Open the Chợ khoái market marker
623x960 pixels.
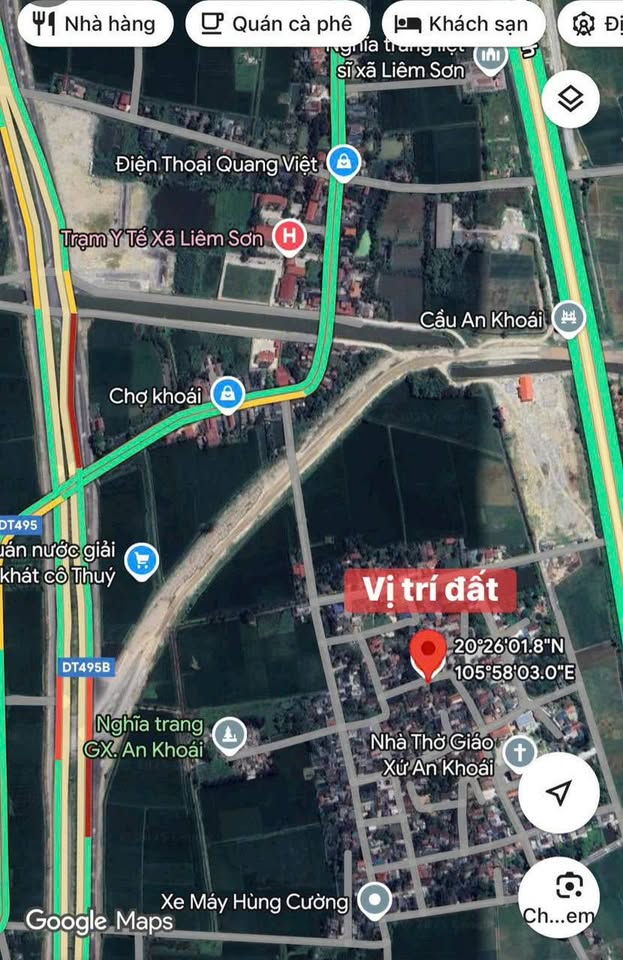tap(229, 395)
